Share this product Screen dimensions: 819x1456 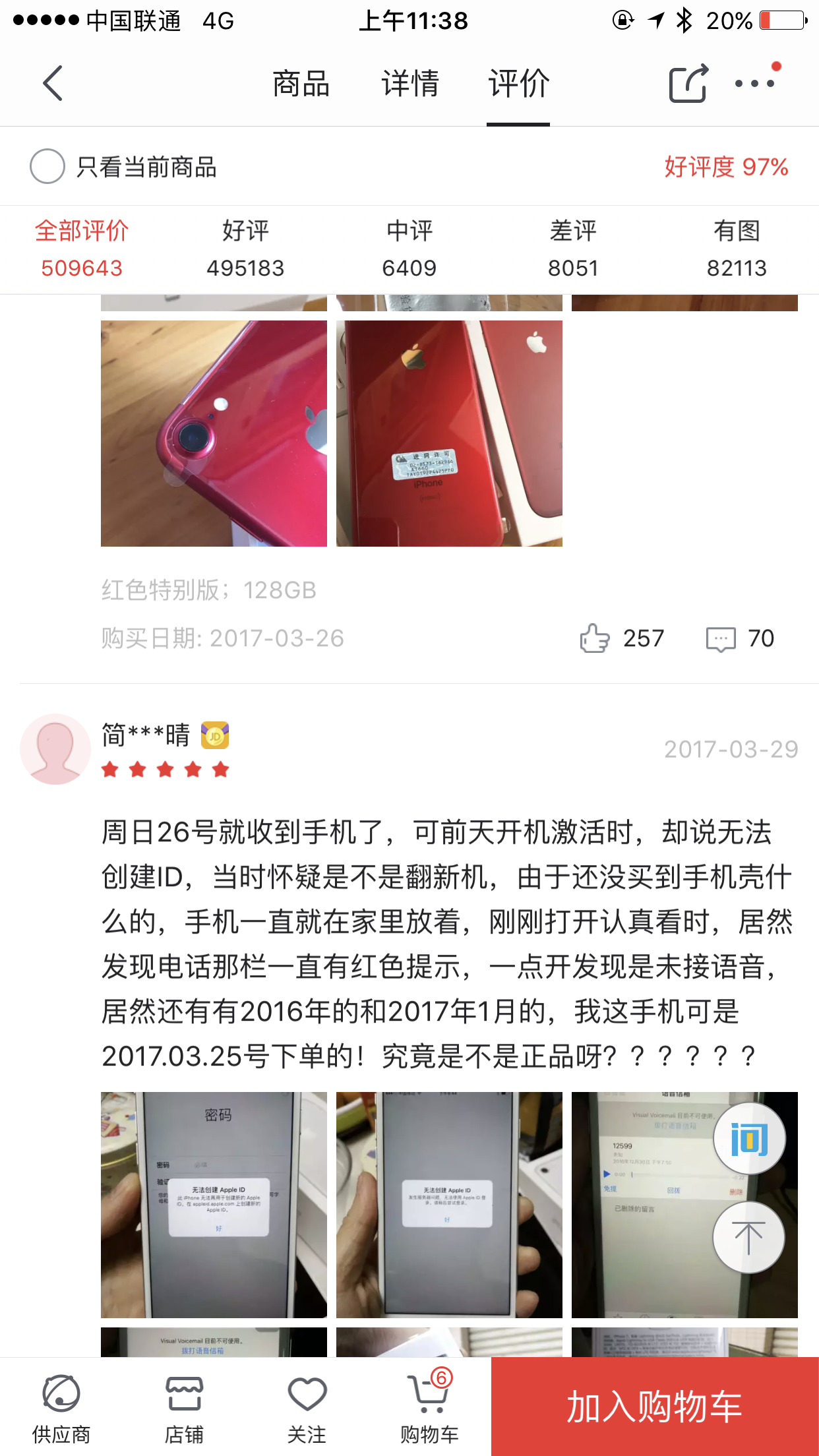coord(688,84)
